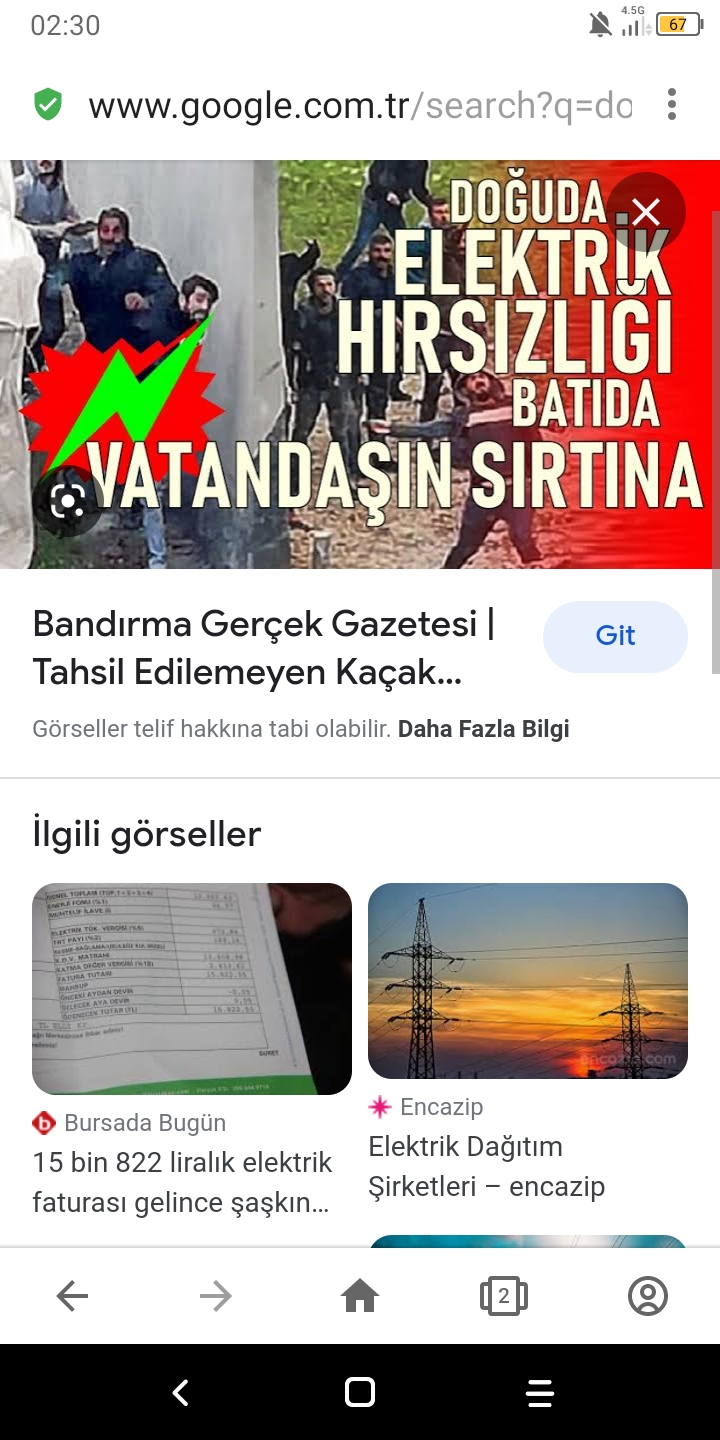Open the browser profile account icon
The width and height of the screenshot is (720, 1440).
point(647,1297)
